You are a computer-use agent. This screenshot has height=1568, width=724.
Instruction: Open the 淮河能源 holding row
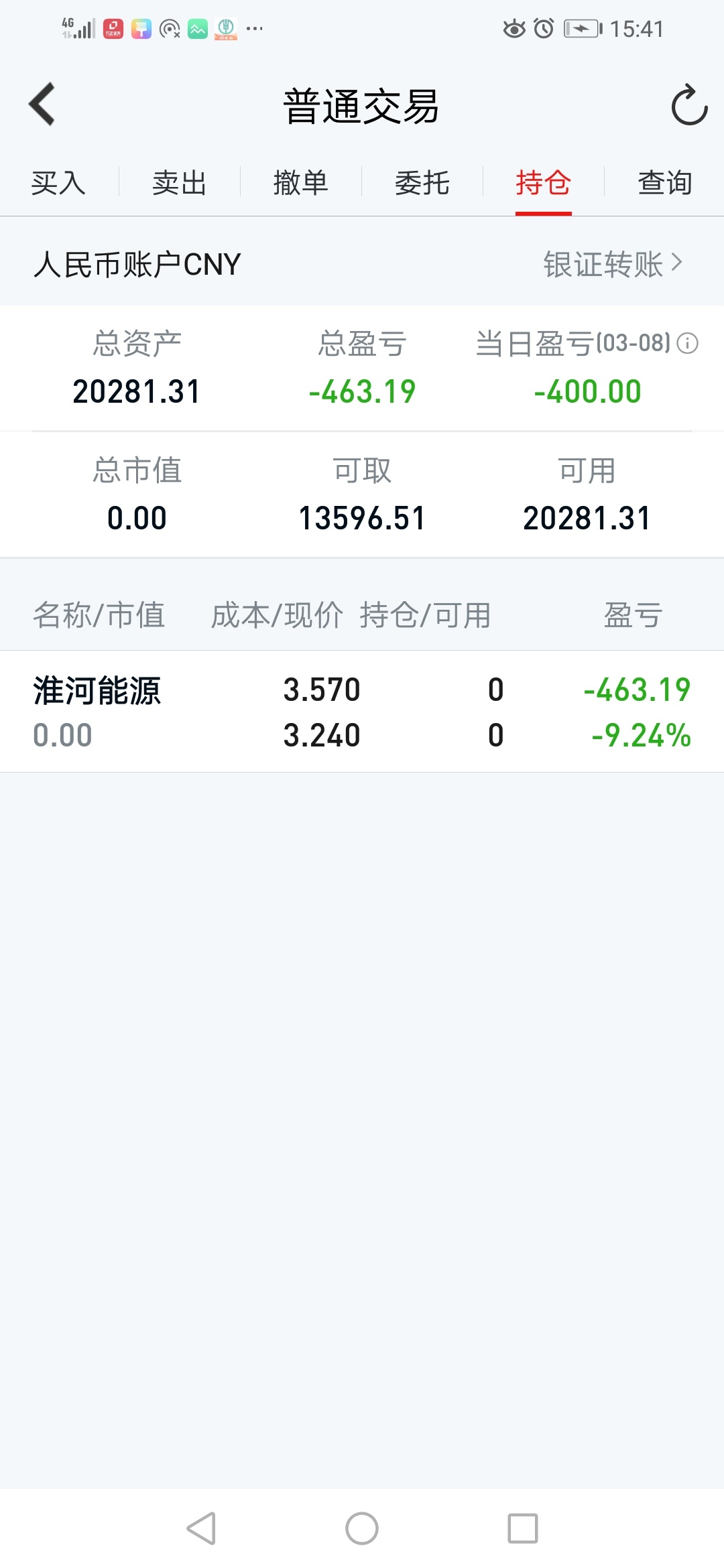362,712
